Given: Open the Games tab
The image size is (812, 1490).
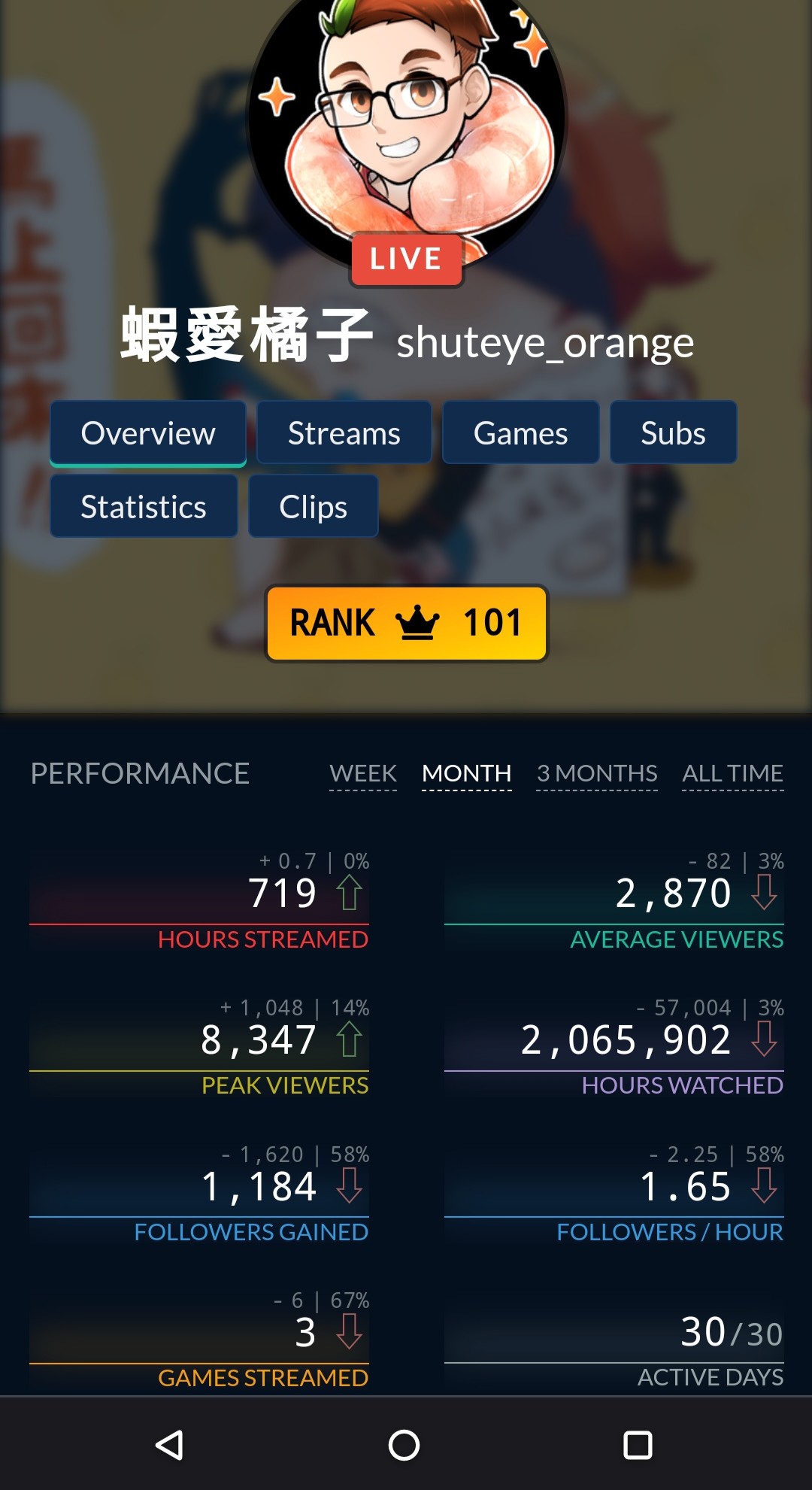Looking at the screenshot, I should [520, 433].
